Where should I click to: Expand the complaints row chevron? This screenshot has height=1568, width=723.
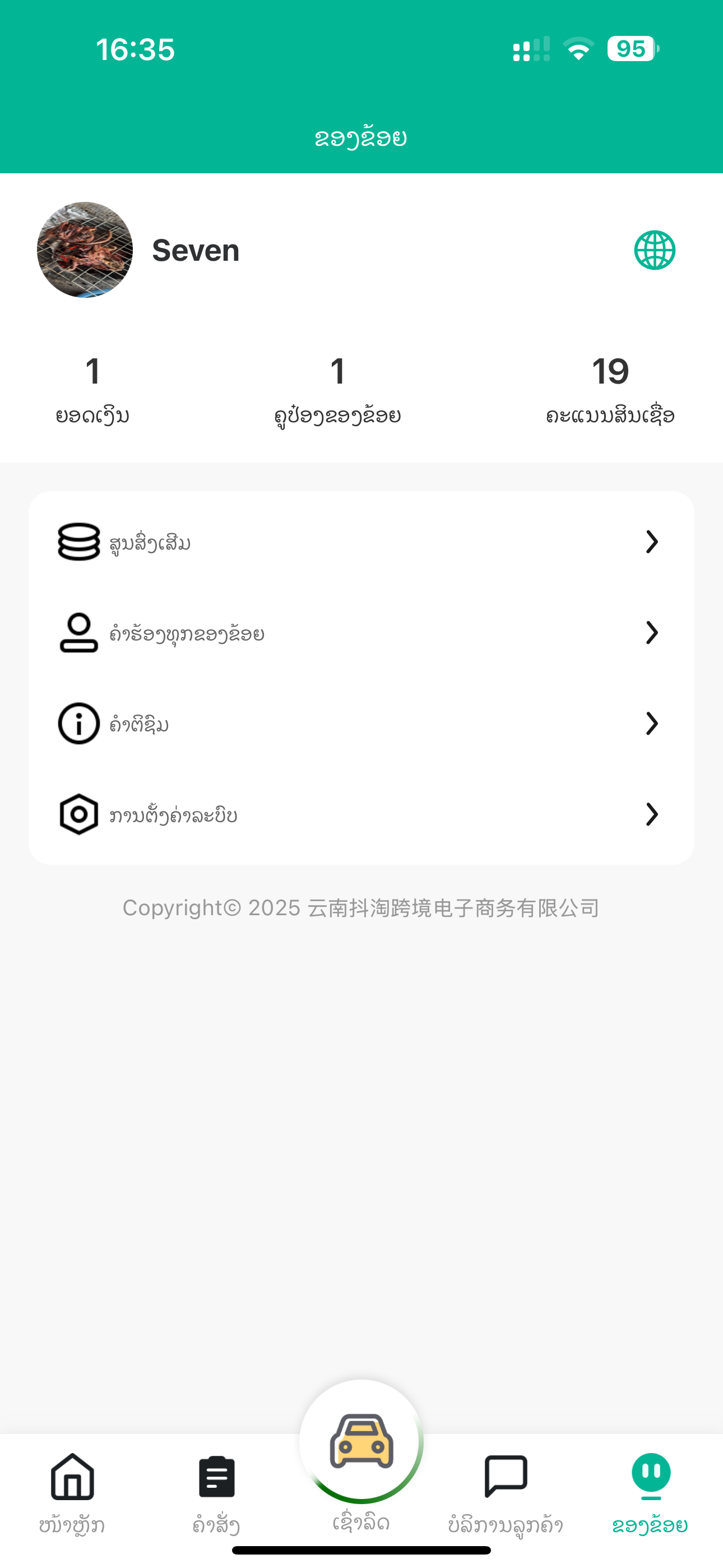click(x=652, y=633)
